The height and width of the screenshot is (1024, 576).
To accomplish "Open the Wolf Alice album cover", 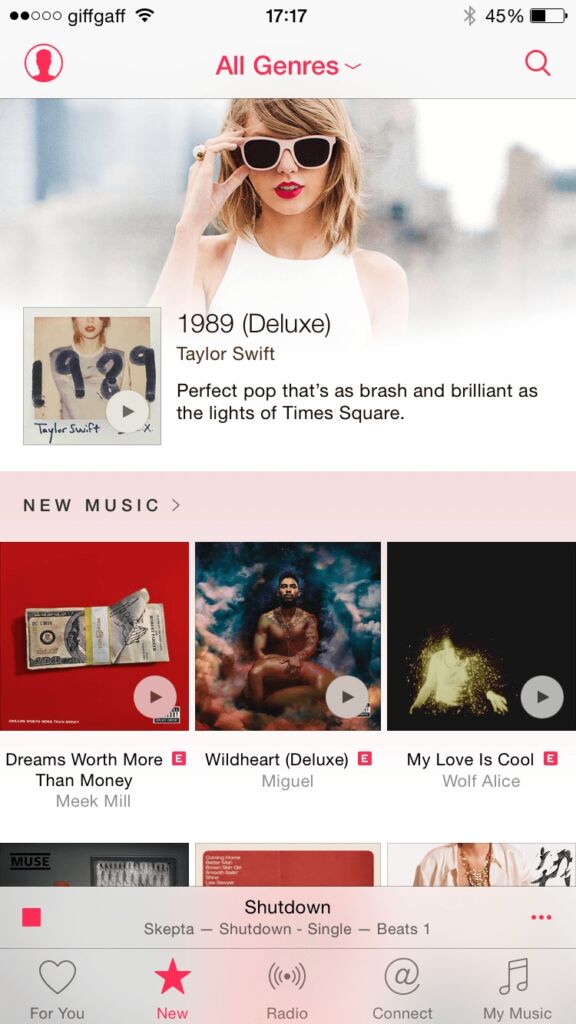I will click(481, 636).
